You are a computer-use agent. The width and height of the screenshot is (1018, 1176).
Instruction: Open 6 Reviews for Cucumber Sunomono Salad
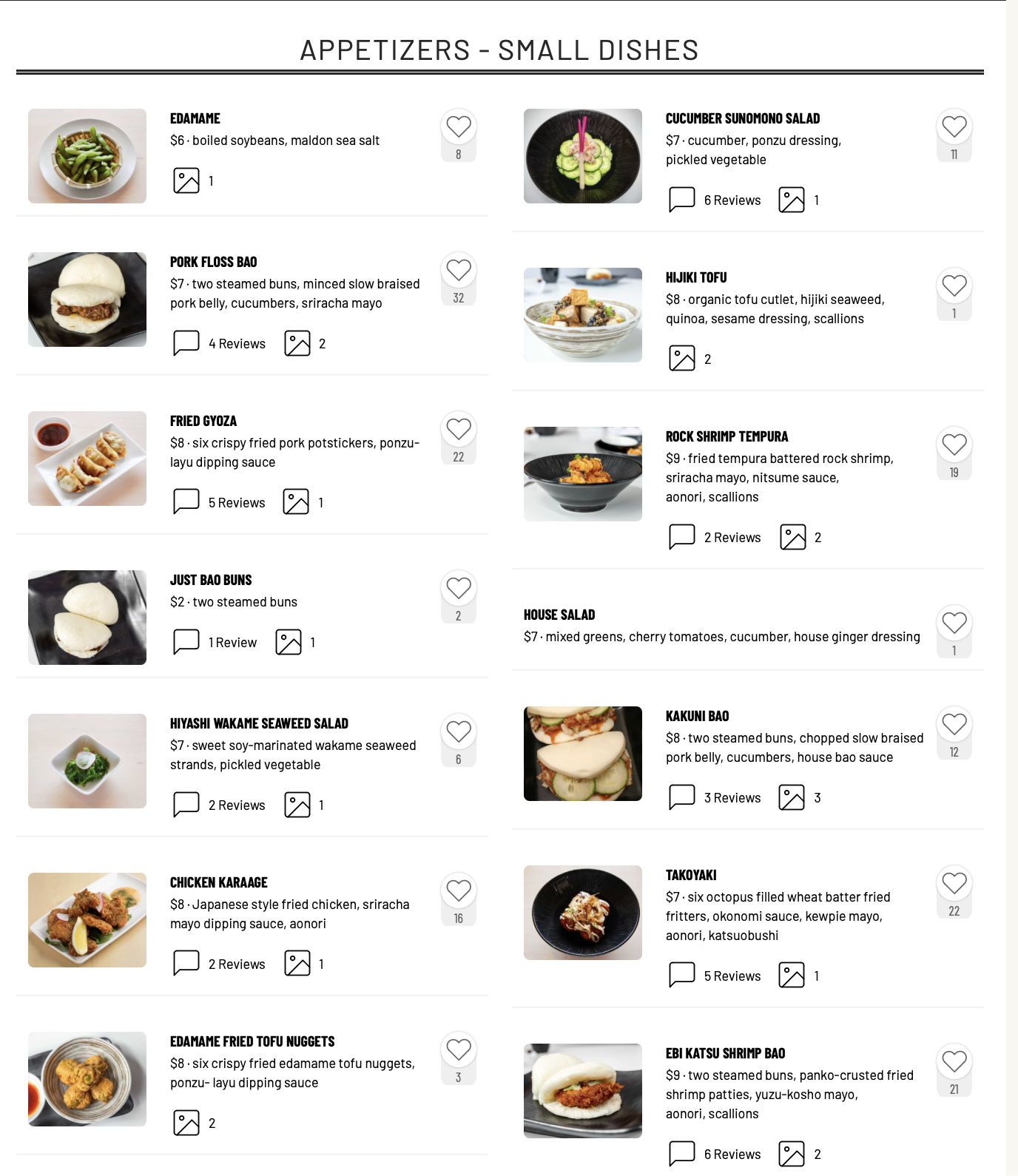click(715, 200)
